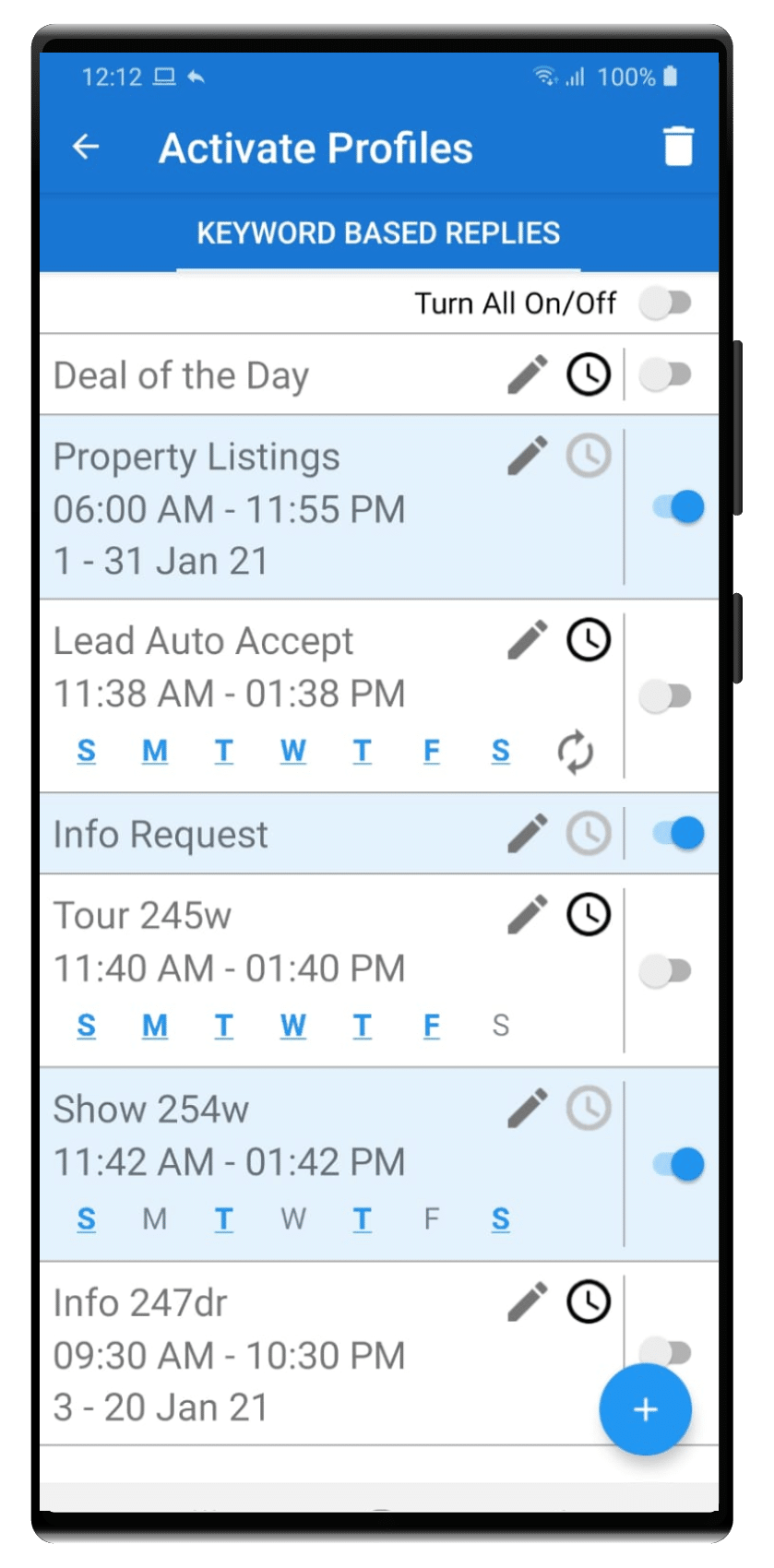This screenshot has height=1568, width=774.
Task: Edit the Deal of the Day profile
Action: tap(528, 374)
